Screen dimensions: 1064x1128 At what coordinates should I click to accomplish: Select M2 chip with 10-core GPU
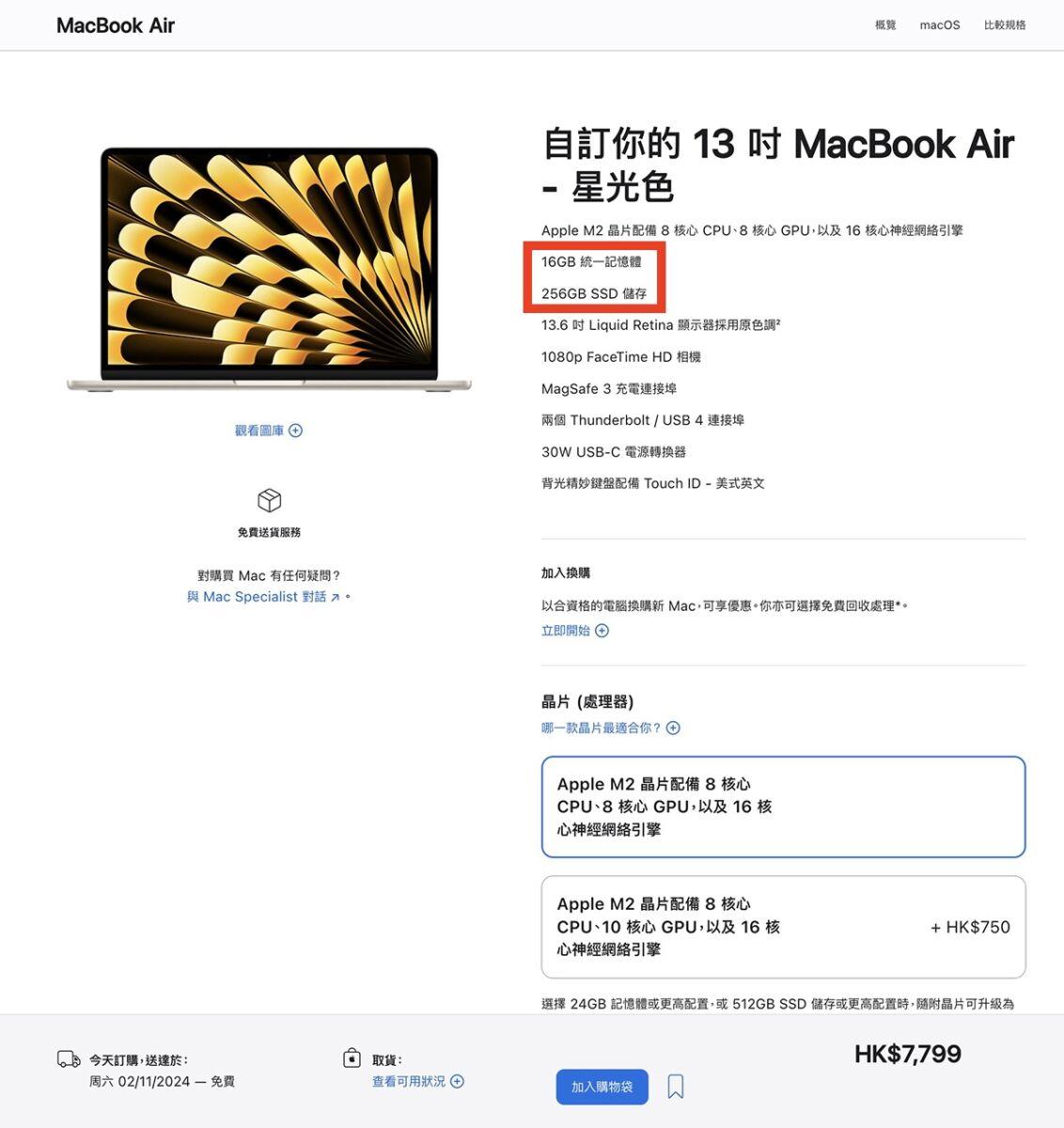pyautogui.click(x=783, y=927)
